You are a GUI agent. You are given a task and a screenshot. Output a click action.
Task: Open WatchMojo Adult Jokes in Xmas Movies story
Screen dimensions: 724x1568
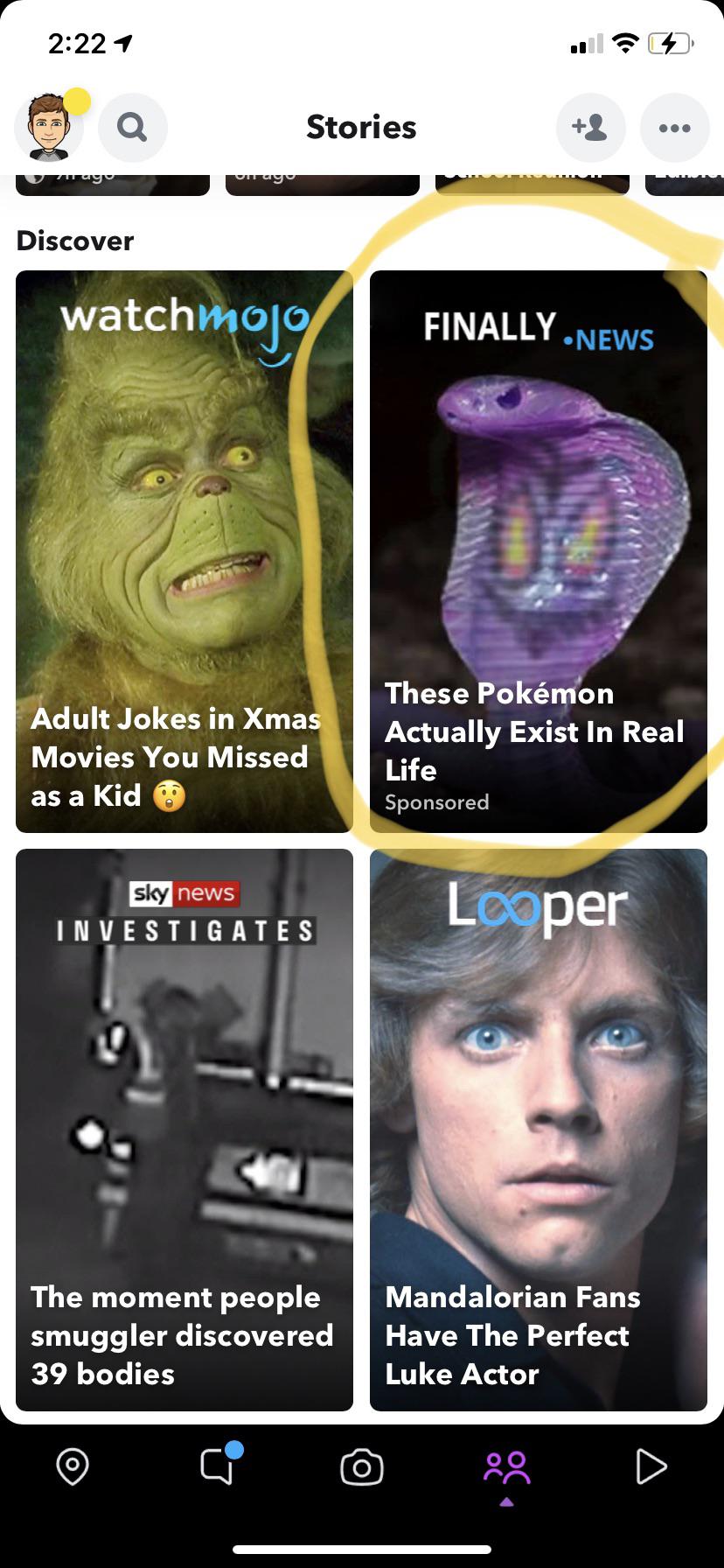(x=184, y=551)
